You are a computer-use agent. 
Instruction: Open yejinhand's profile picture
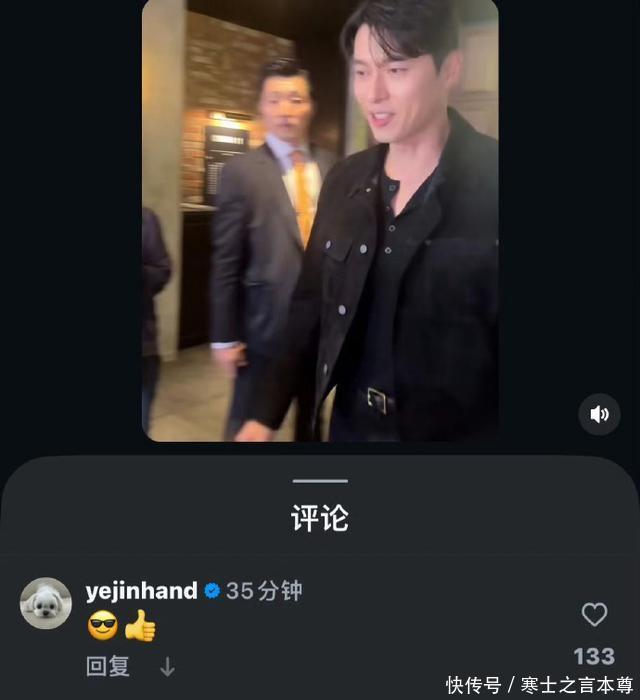[x=46, y=604]
